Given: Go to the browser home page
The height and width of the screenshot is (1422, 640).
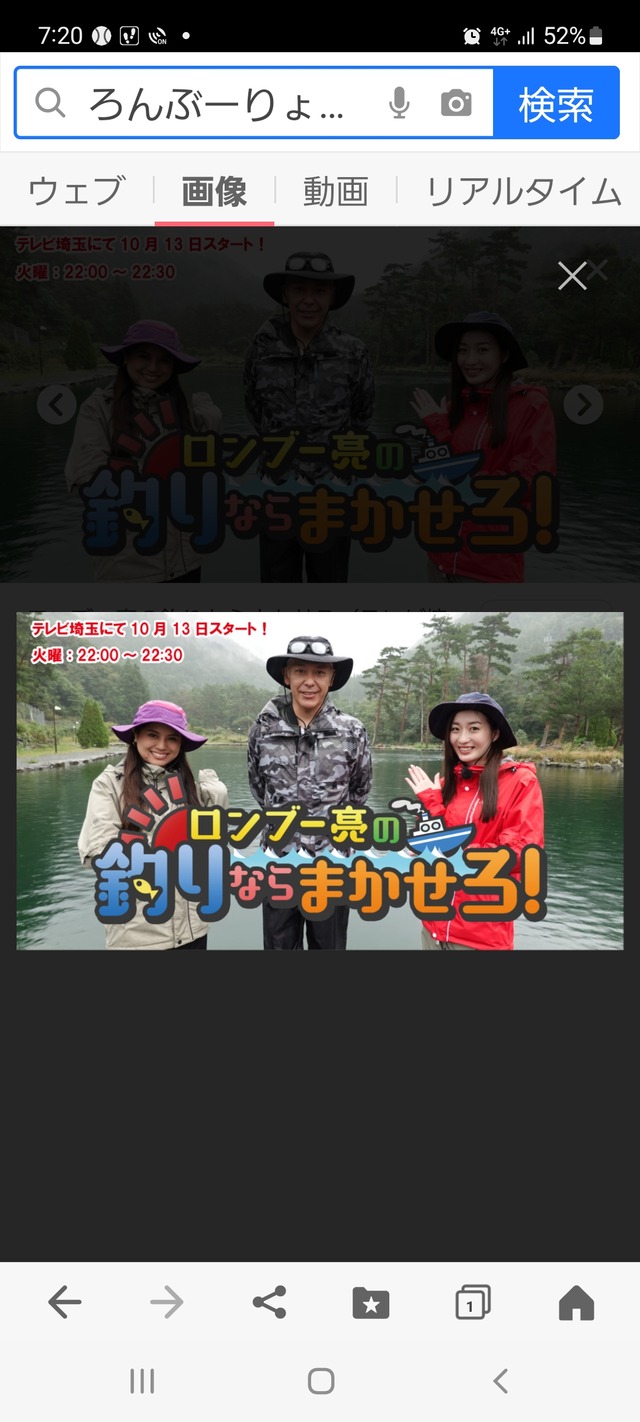Looking at the screenshot, I should (x=576, y=1302).
